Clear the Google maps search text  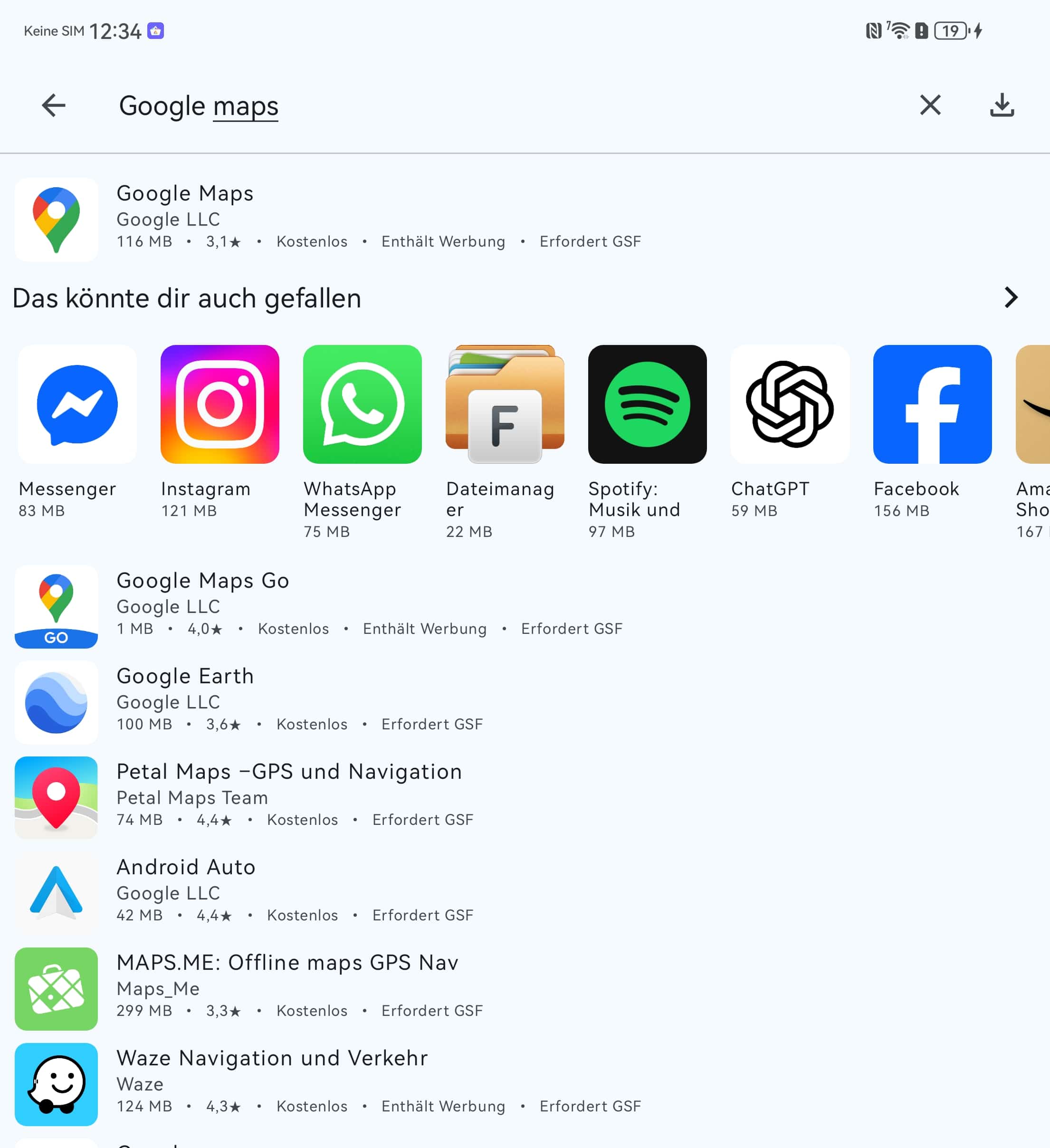930,105
